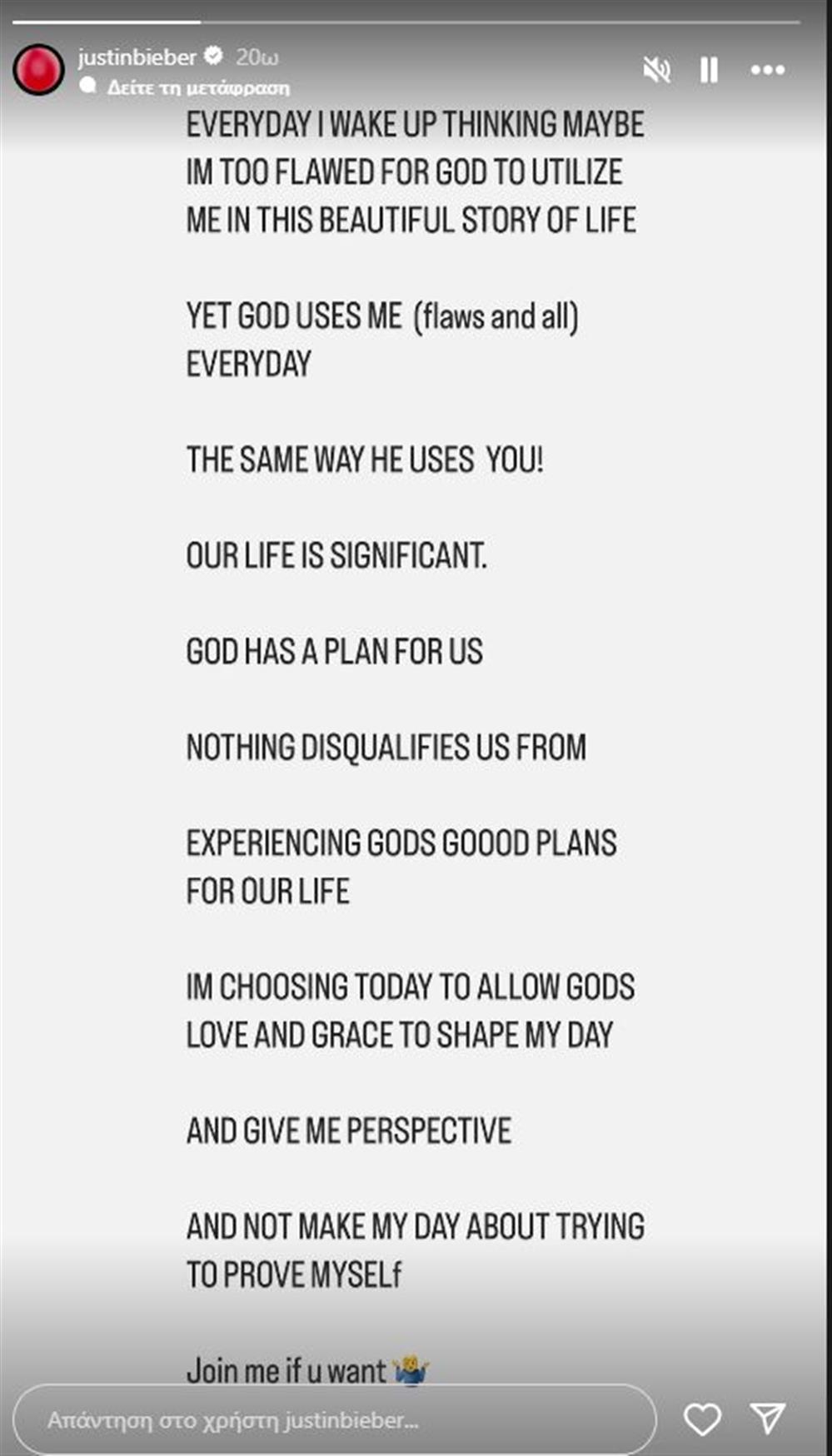This screenshot has width=832, height=1456.
Task: Open the three-dot options menu
Action: click(x=767, y=70)
